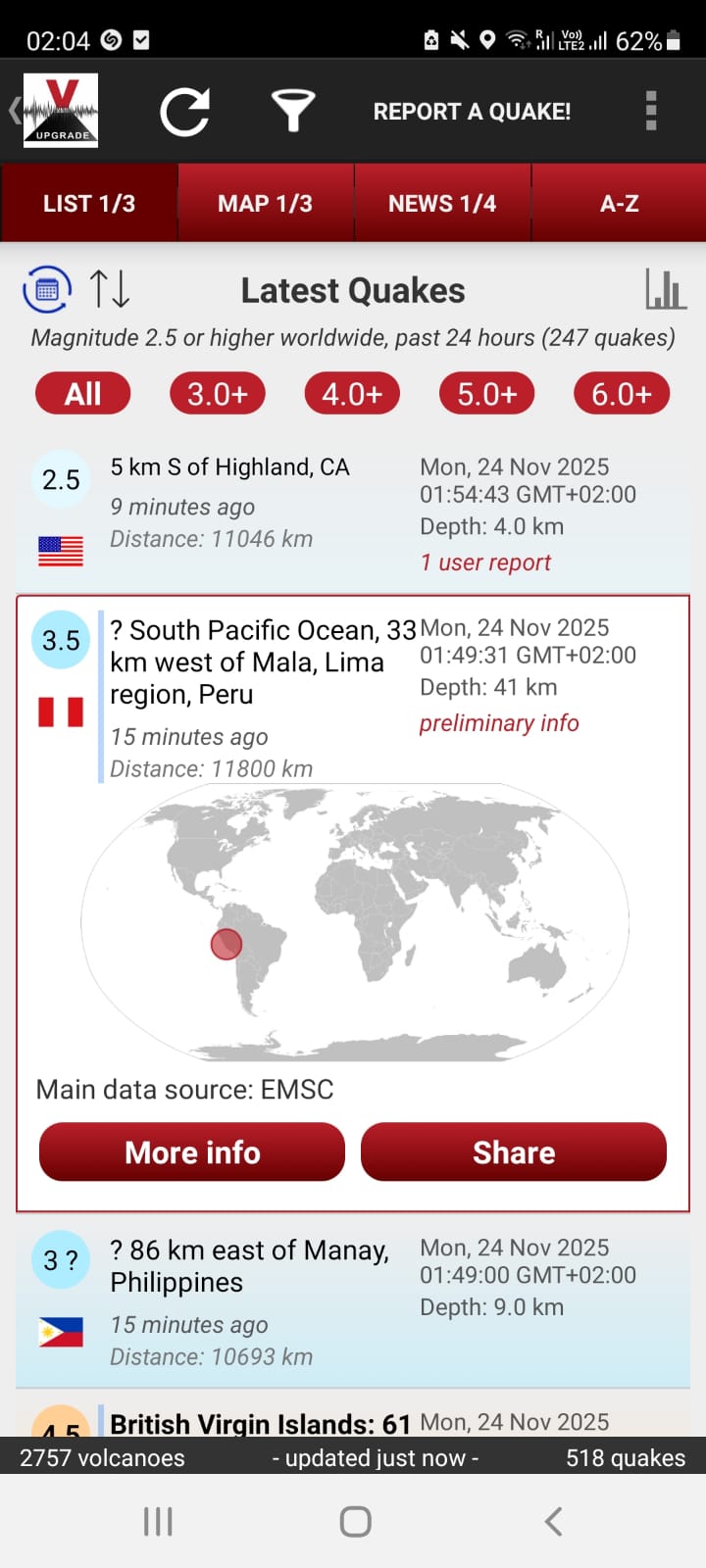Viewport: 706px width, 1568px height.
Task: View quake statistics via bar chart icon
Action: (666, 289)
